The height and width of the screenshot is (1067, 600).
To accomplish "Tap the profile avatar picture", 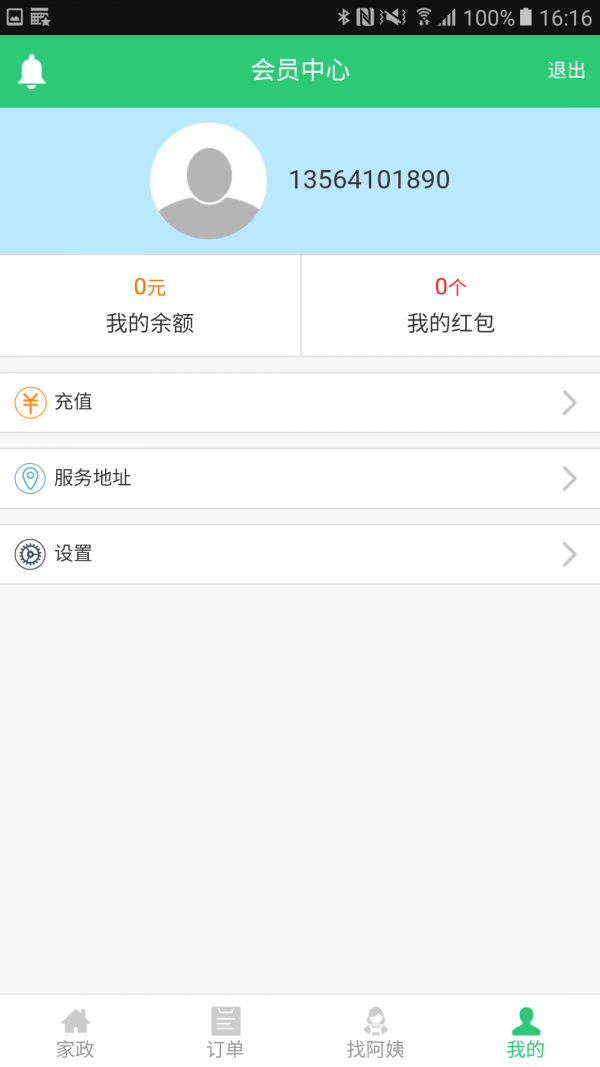I will [x=208, y=181].
